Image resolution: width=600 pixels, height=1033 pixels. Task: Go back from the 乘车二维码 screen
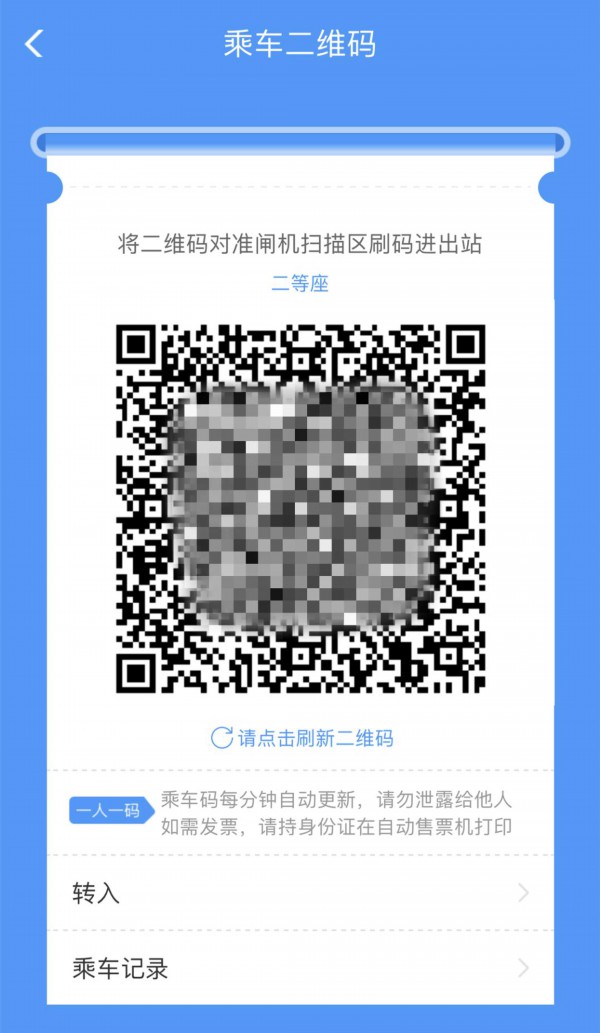point(35,44)
